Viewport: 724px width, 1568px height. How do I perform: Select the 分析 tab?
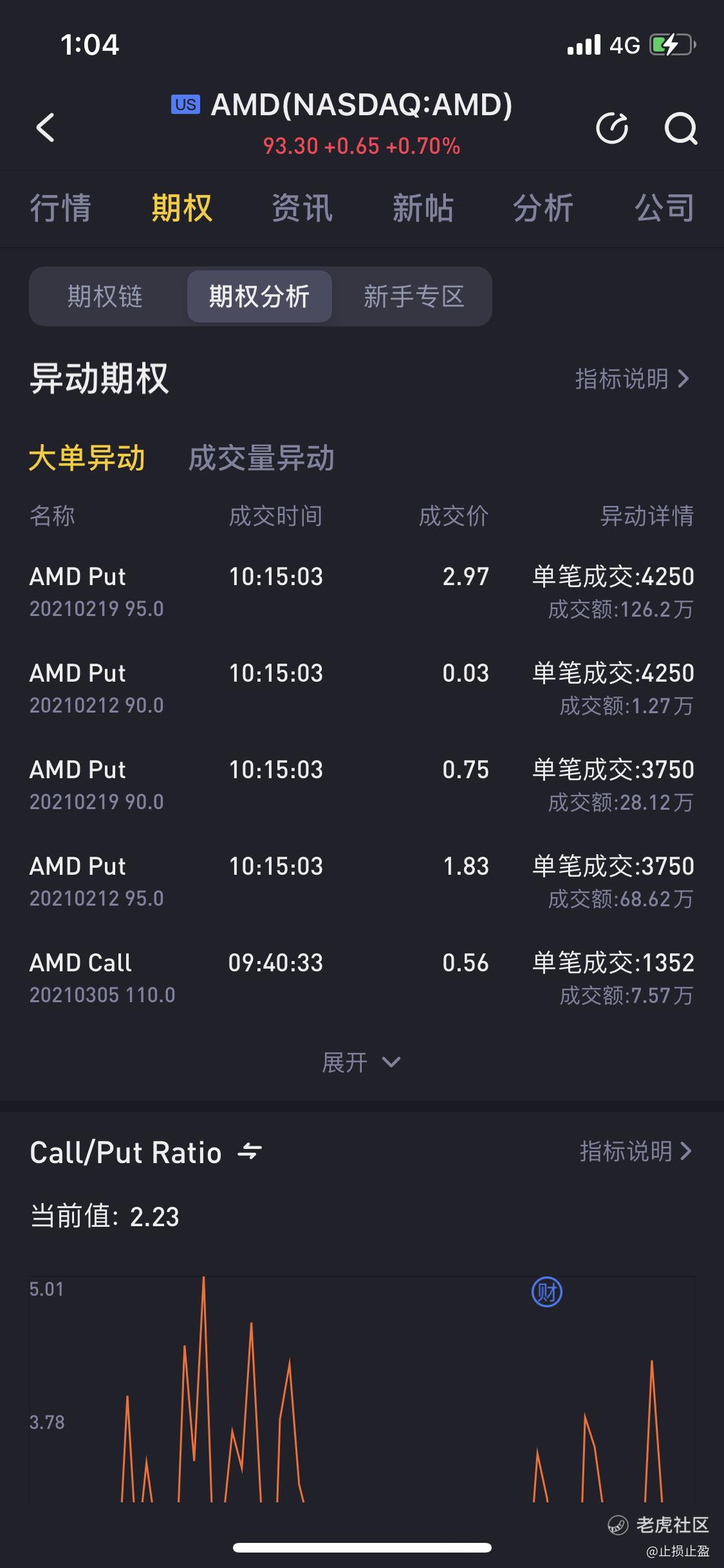coord(543,208)
